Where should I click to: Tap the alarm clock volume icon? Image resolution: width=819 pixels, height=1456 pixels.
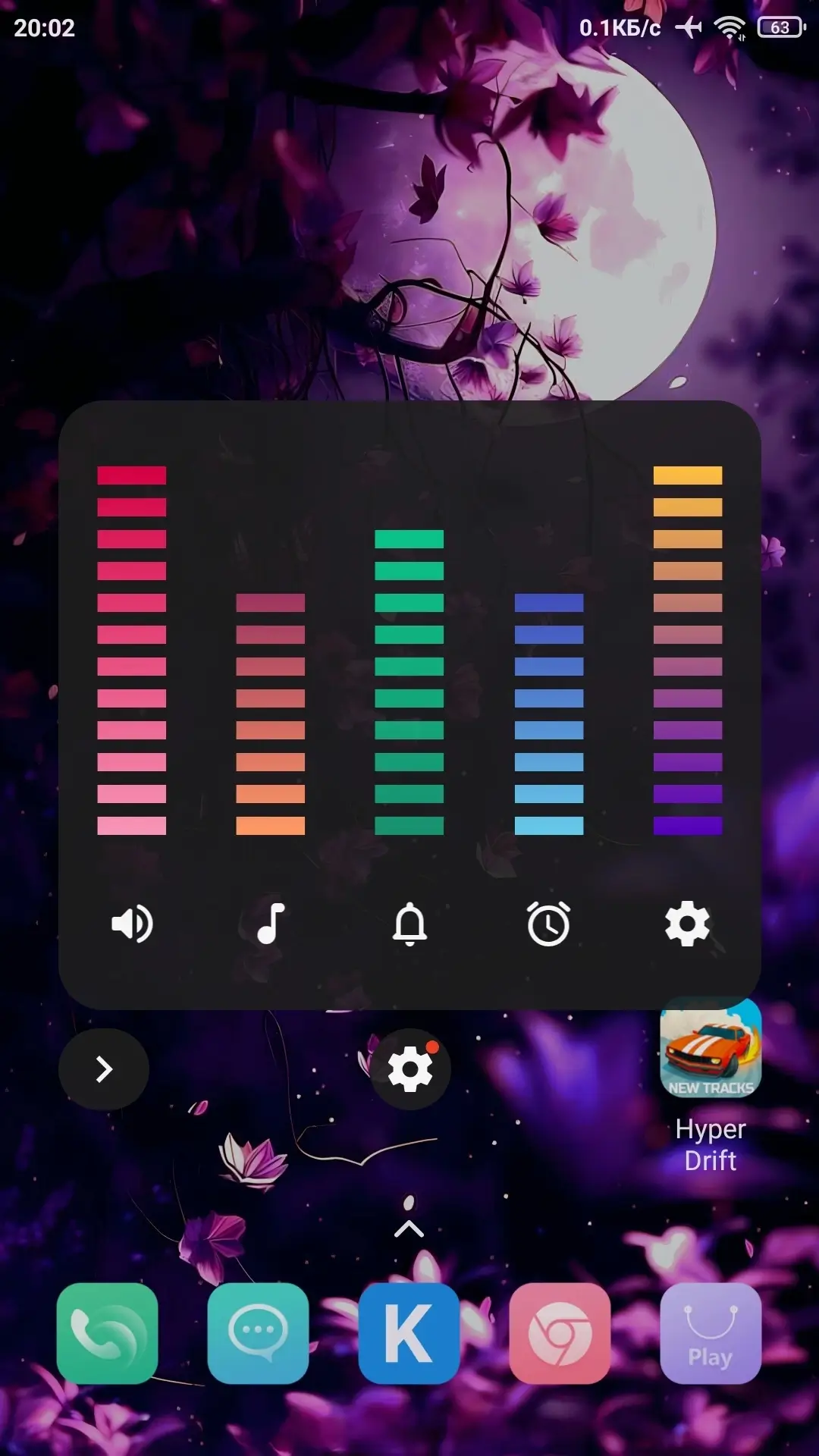coord(548,924)
